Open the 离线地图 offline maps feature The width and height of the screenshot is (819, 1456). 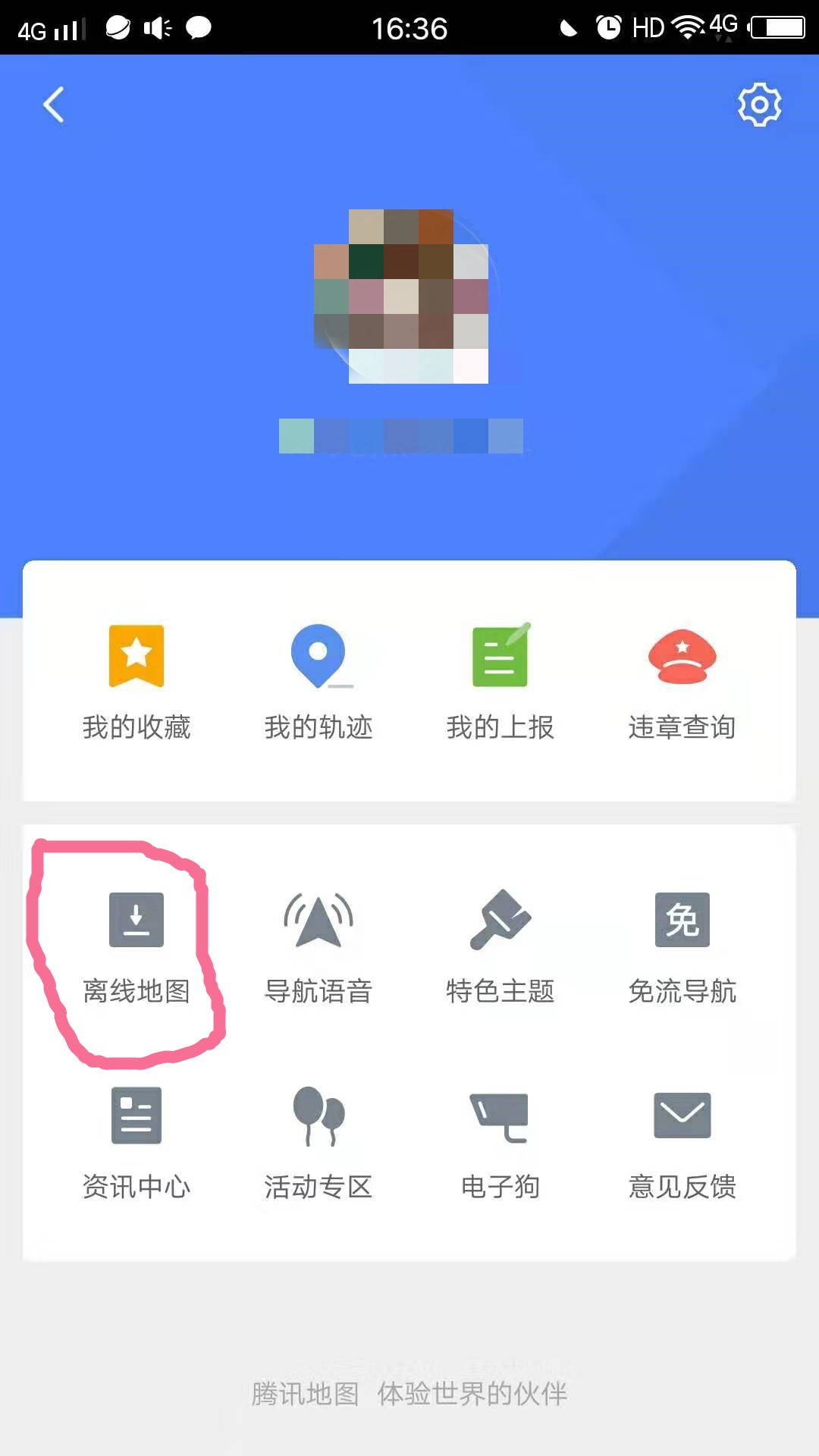click(x=136, y=946)
